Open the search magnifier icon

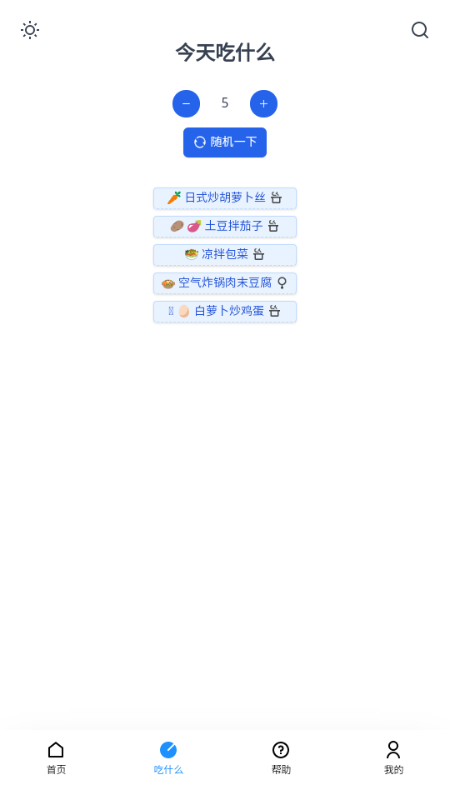click(x=420, y=30)
